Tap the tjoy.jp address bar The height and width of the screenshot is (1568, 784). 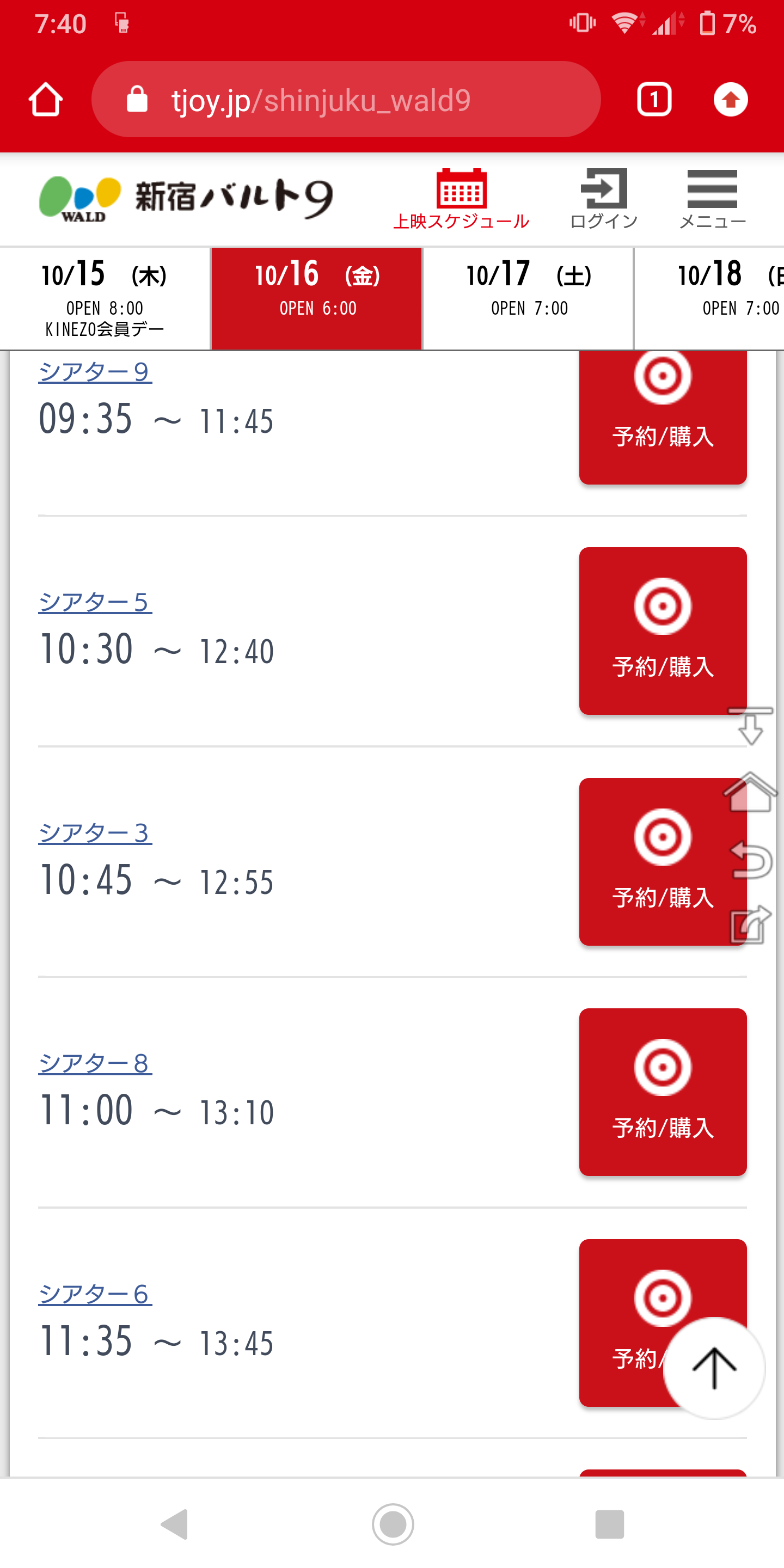point(346,100)
